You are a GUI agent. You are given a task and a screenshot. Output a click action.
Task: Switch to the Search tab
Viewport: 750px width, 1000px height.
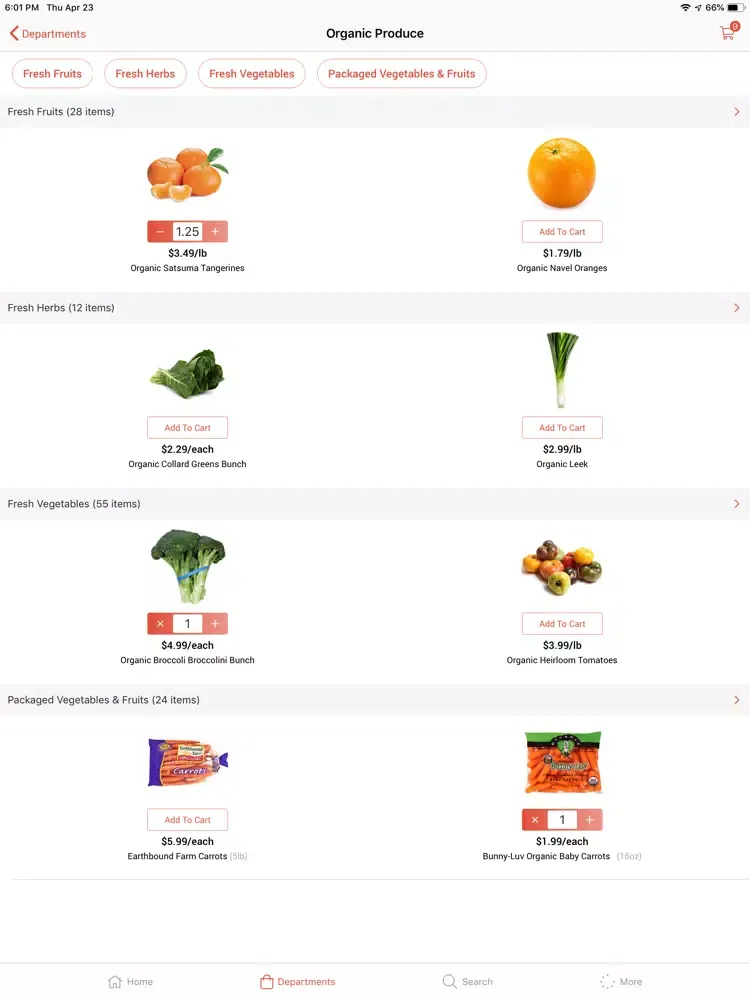(467, 982)
